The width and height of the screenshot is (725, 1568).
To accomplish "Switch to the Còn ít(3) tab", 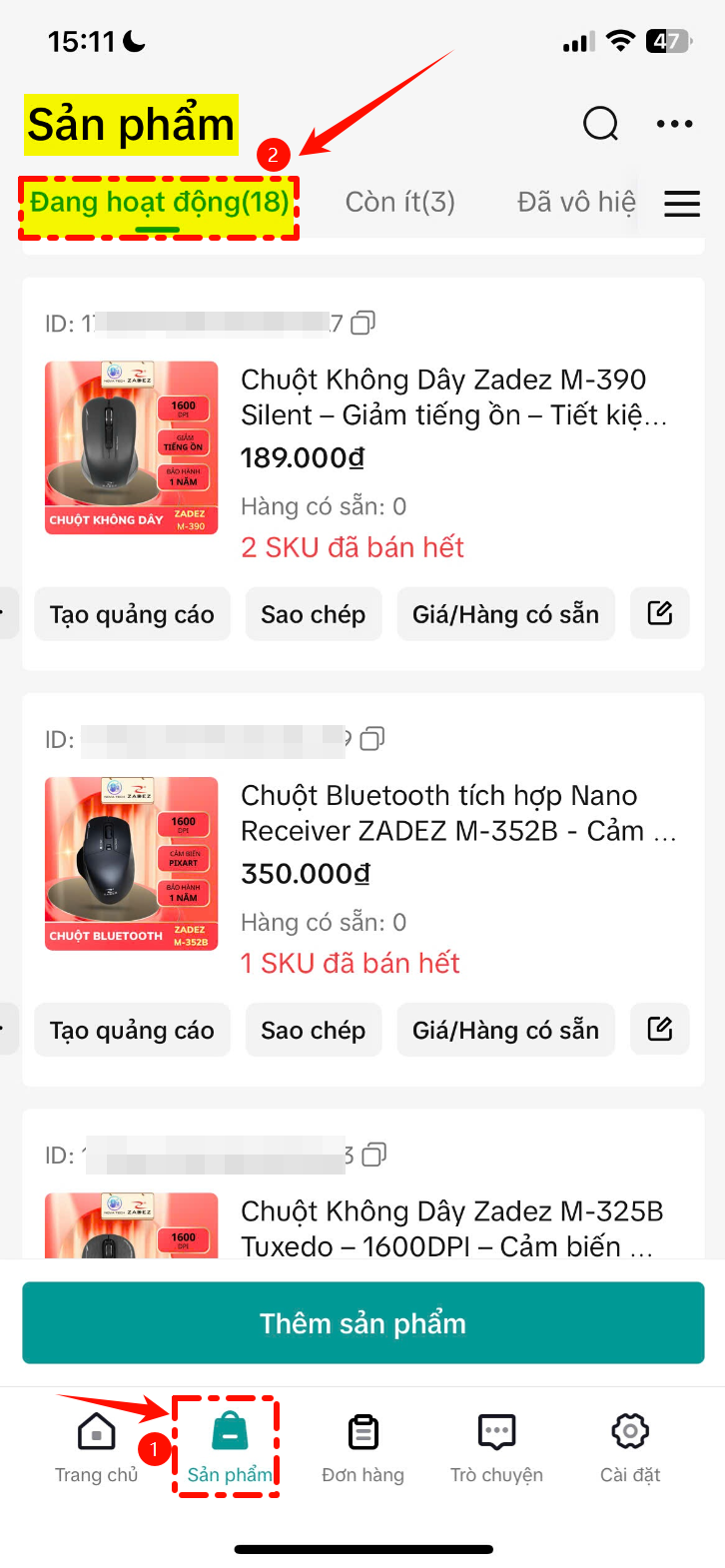I will (399, 203).
